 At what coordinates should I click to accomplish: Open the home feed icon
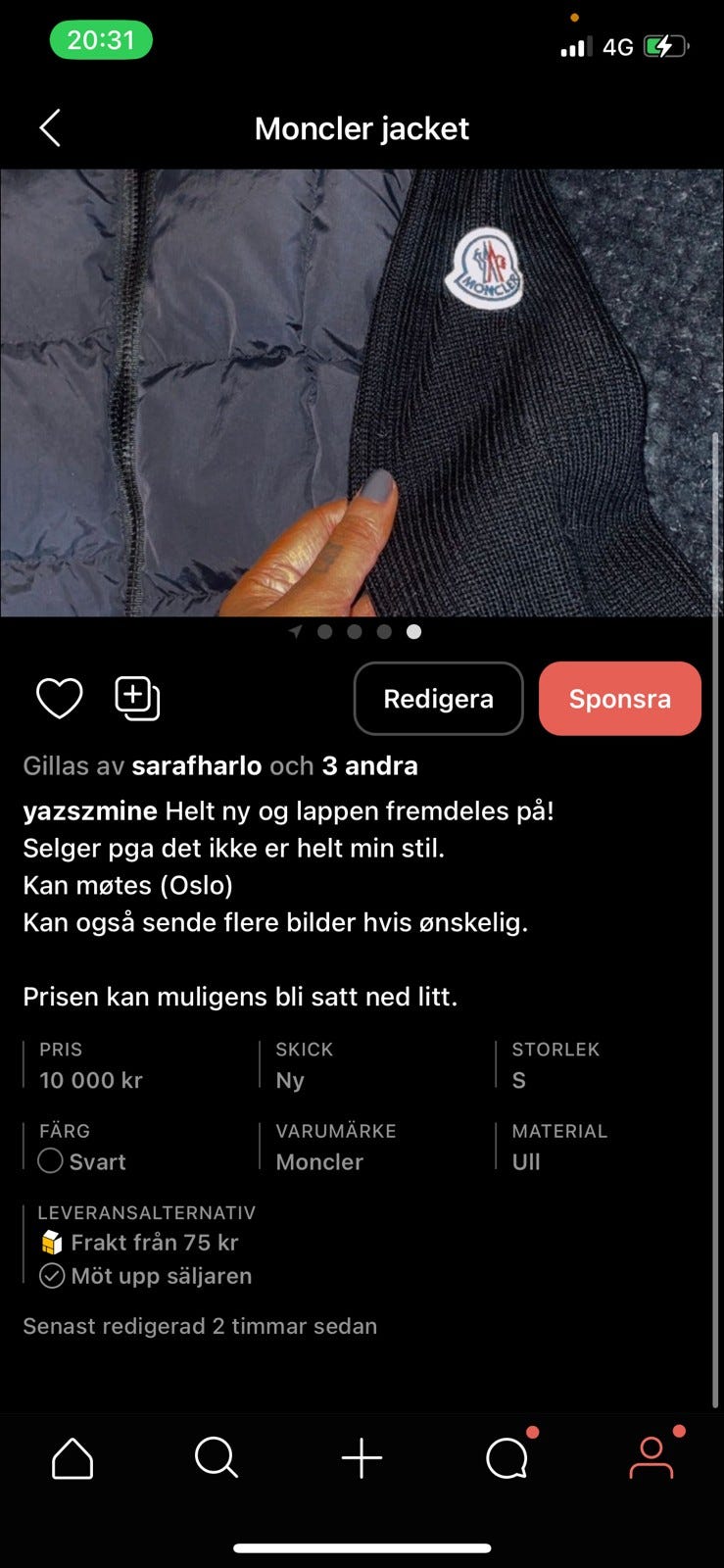pyautogui.click(x=72, y=1457)
